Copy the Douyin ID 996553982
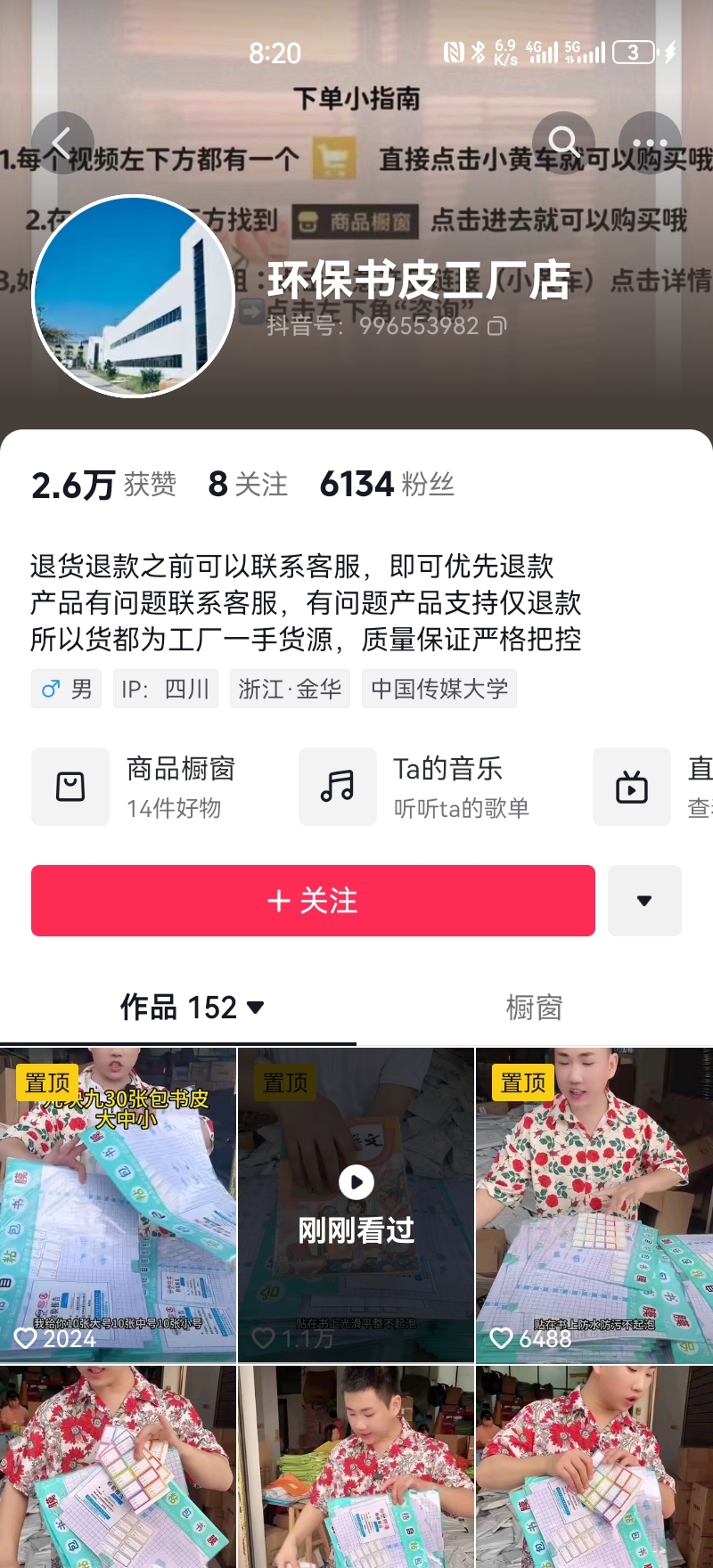Image resolution: width=713 pixels, height=1568 pixels. coord(497,326)
